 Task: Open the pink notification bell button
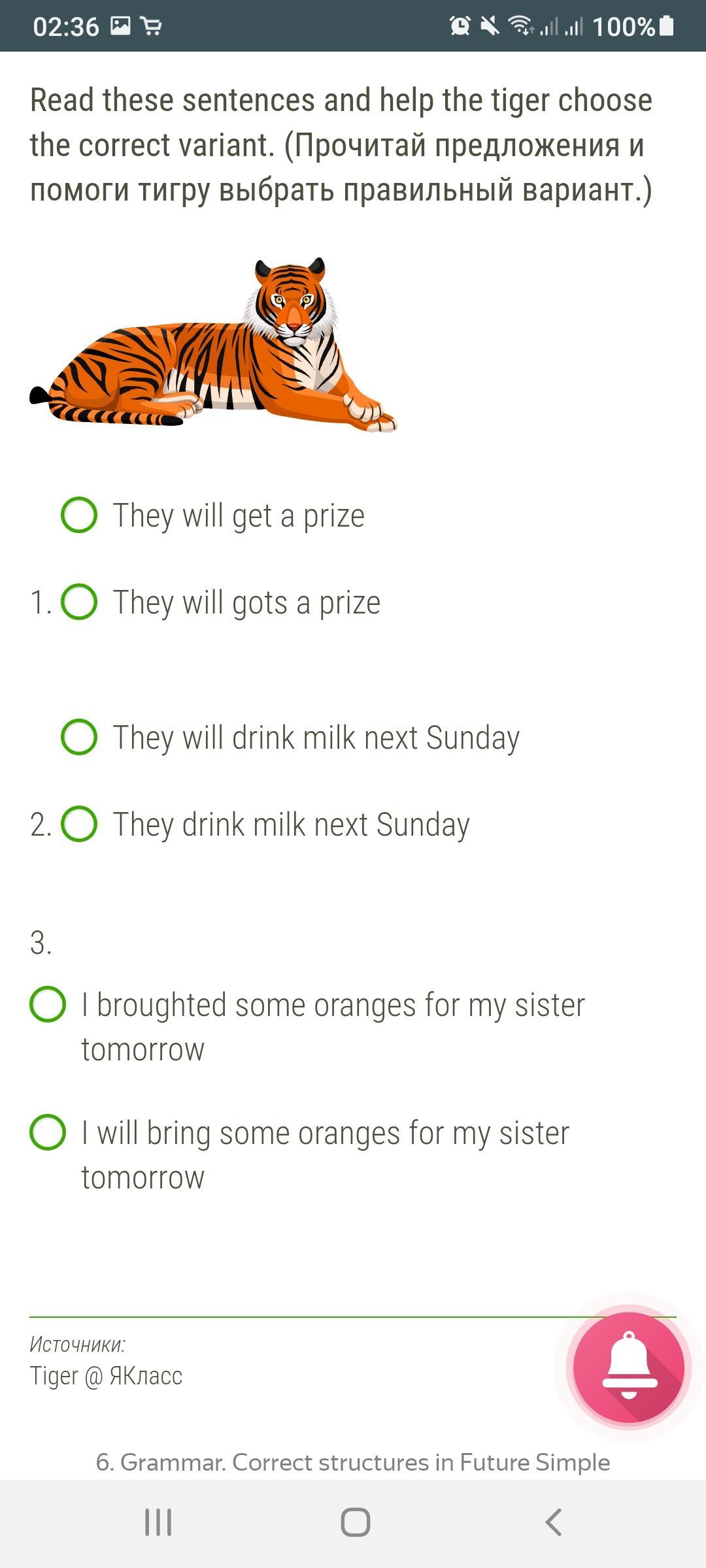click(x=628, y=1367)
